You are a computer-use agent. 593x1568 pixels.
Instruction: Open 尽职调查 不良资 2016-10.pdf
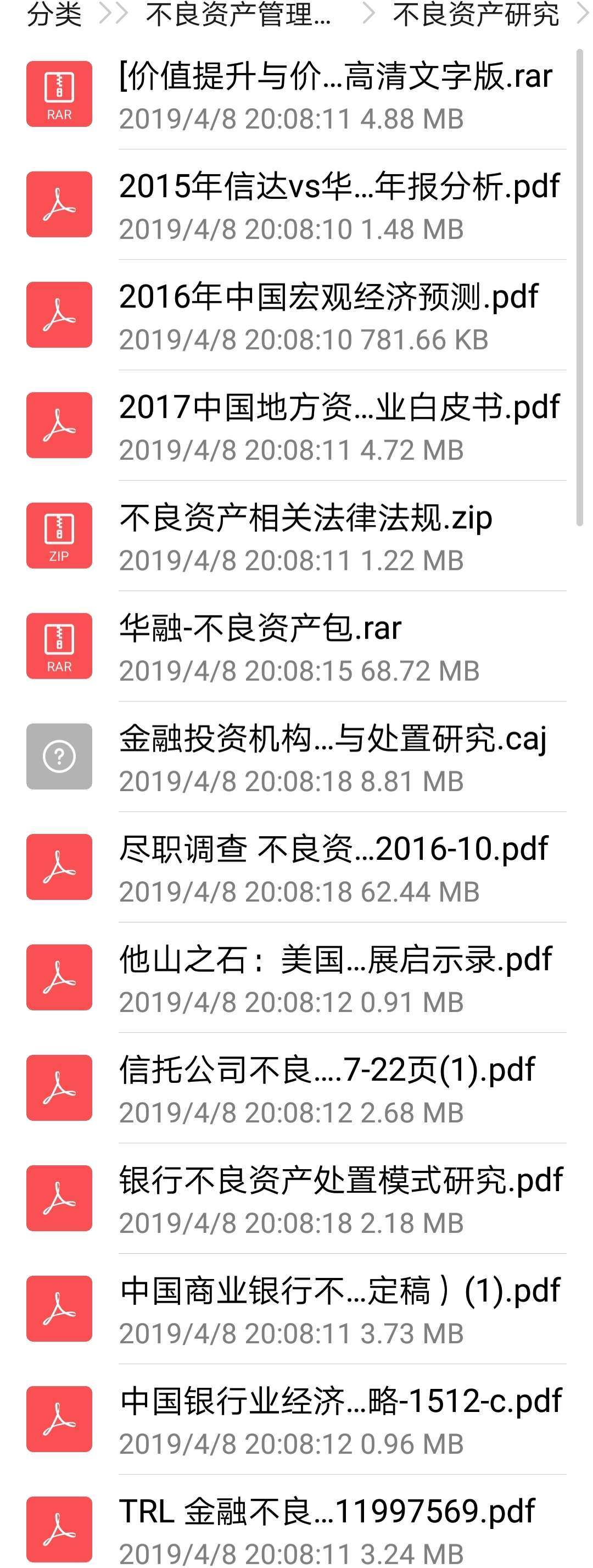[x=333, y=868]
